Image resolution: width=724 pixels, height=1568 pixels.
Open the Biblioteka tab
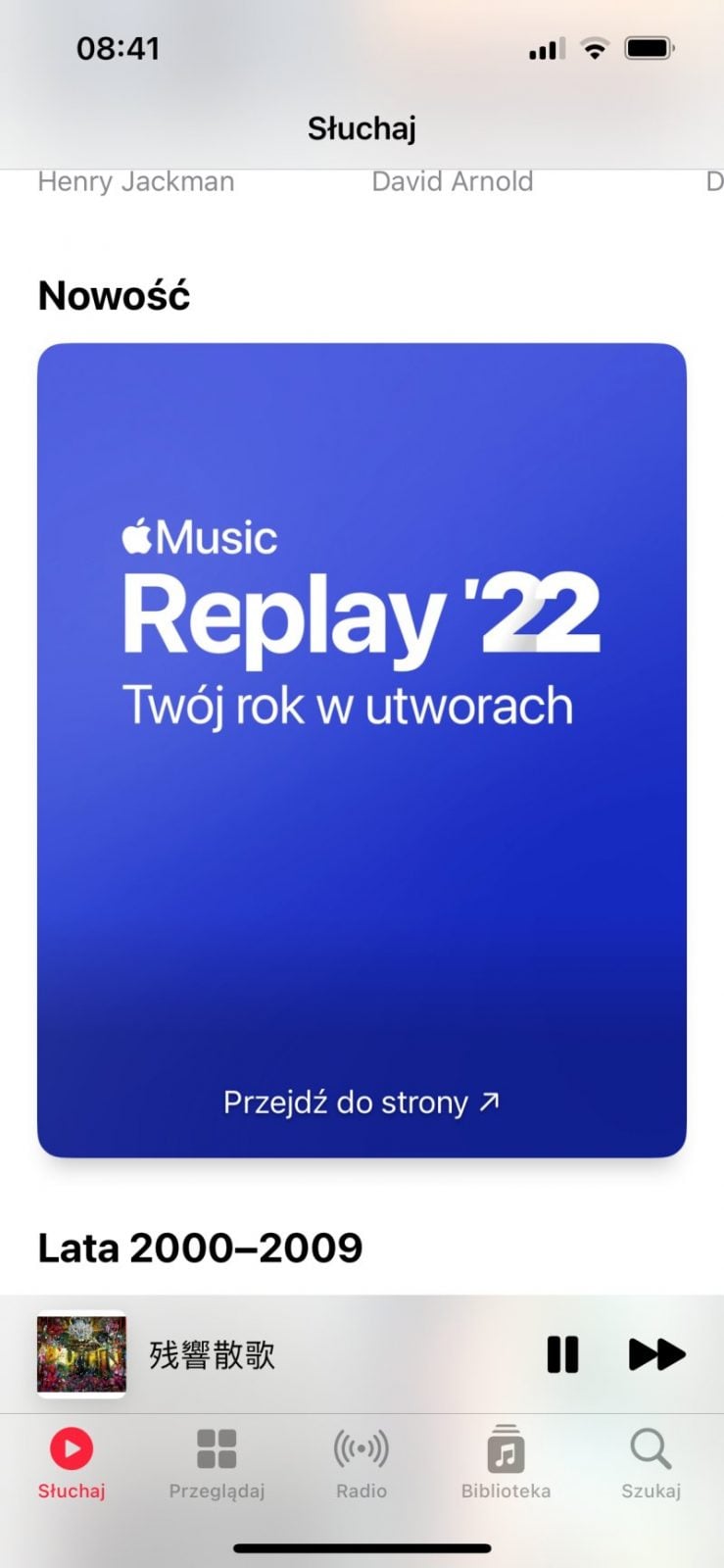pyautogui.click(x=506, y=1463)
